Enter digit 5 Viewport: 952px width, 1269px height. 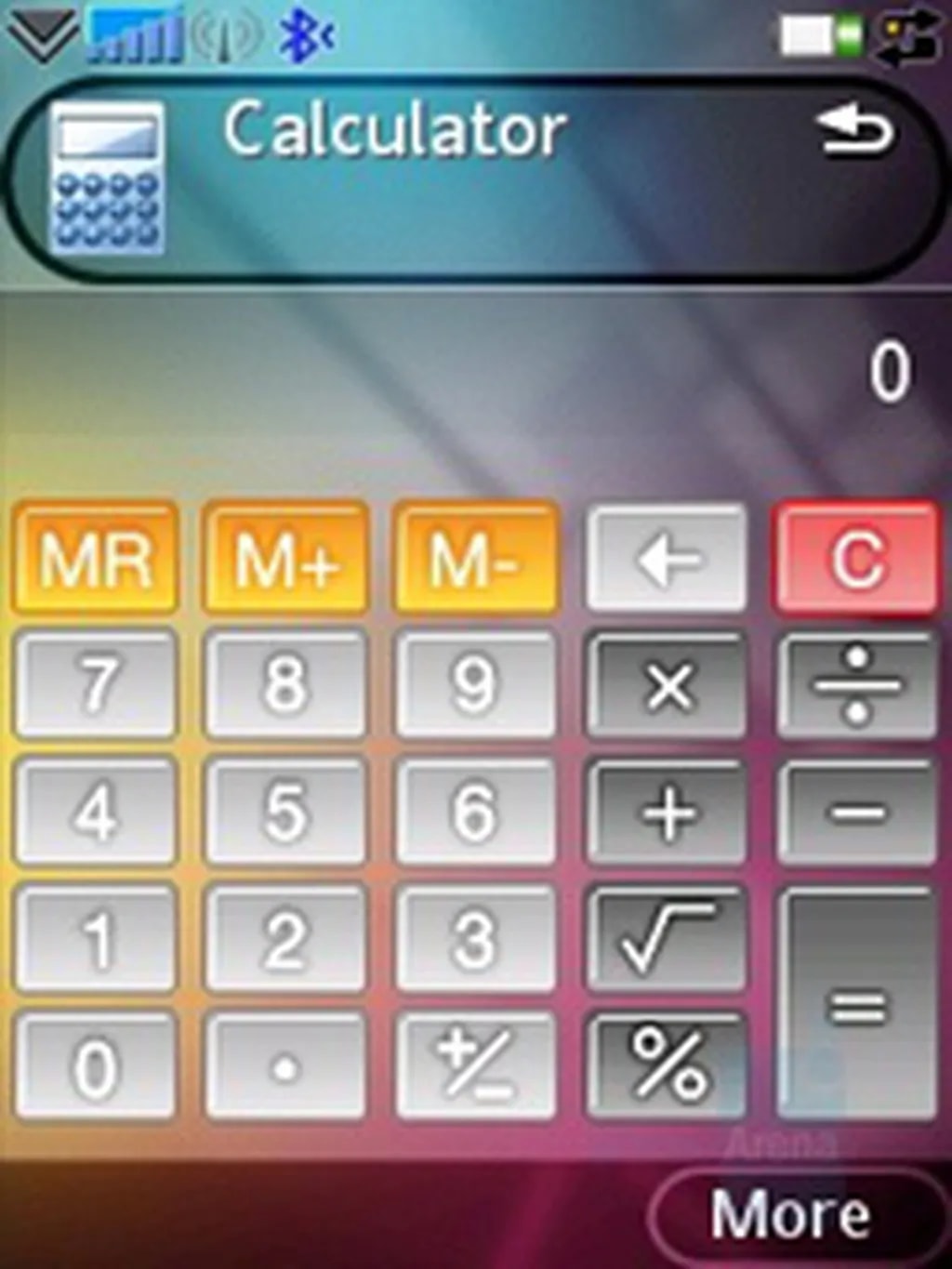(285, 812)
